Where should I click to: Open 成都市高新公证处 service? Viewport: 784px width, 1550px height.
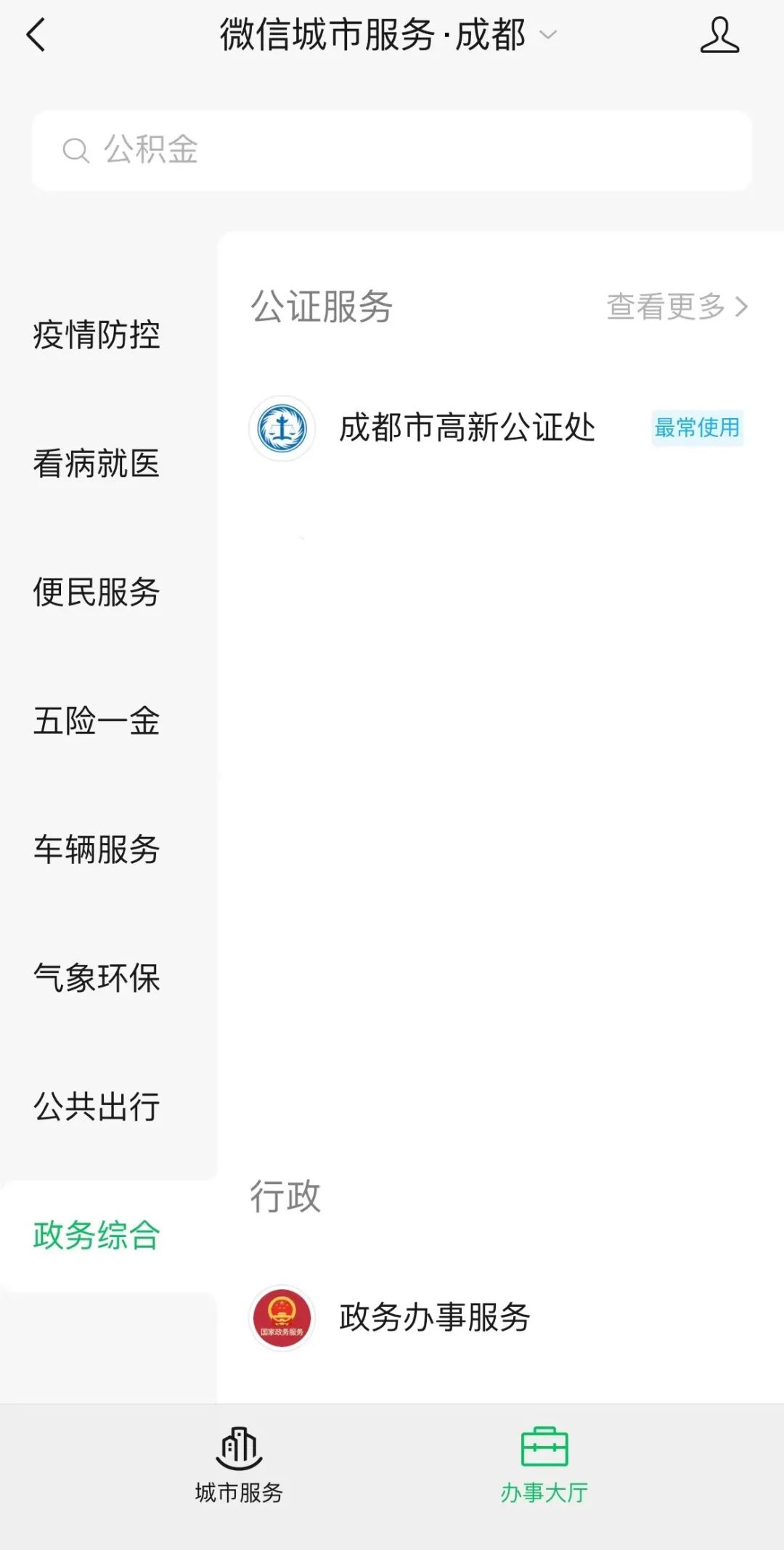click(497, 428)
